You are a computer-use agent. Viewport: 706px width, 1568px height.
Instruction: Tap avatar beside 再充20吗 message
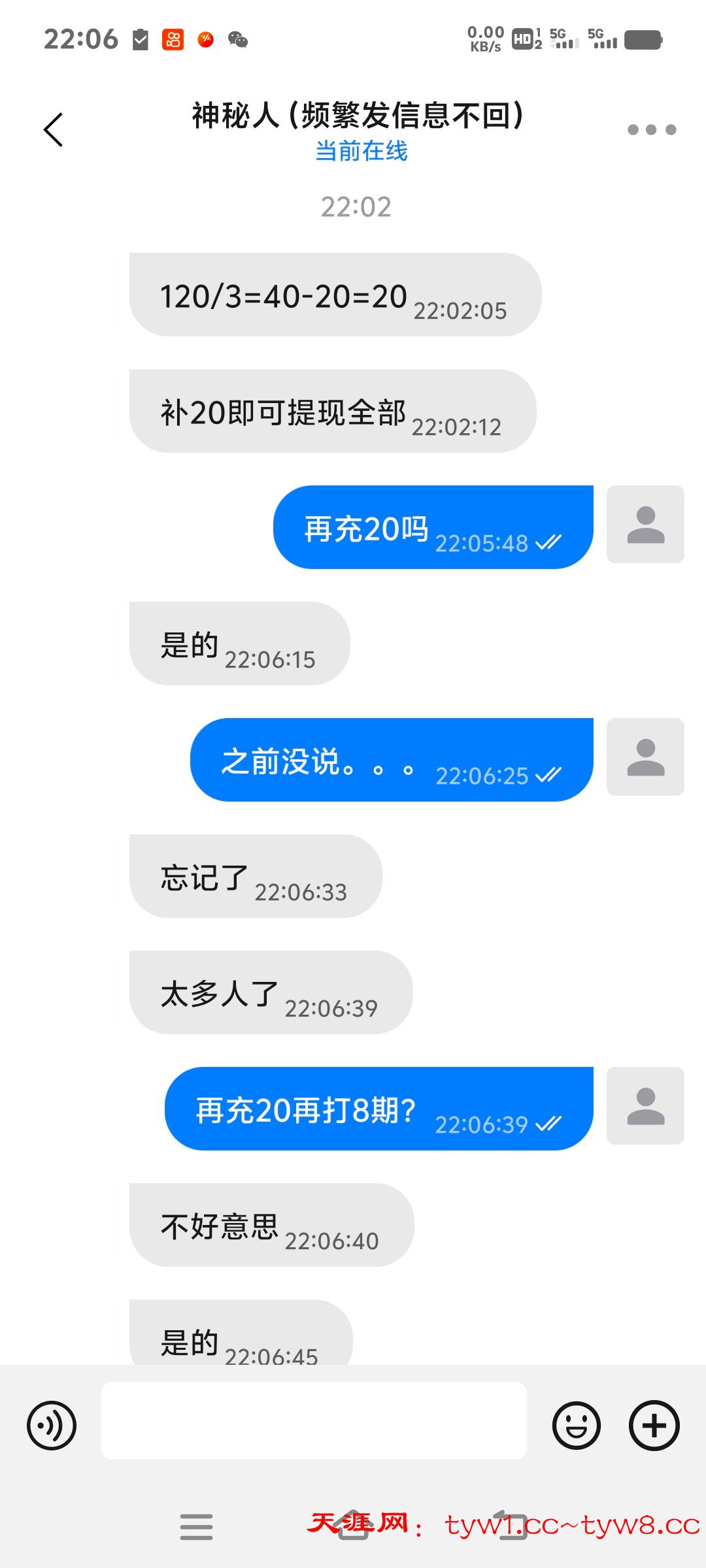click(645, 524)
